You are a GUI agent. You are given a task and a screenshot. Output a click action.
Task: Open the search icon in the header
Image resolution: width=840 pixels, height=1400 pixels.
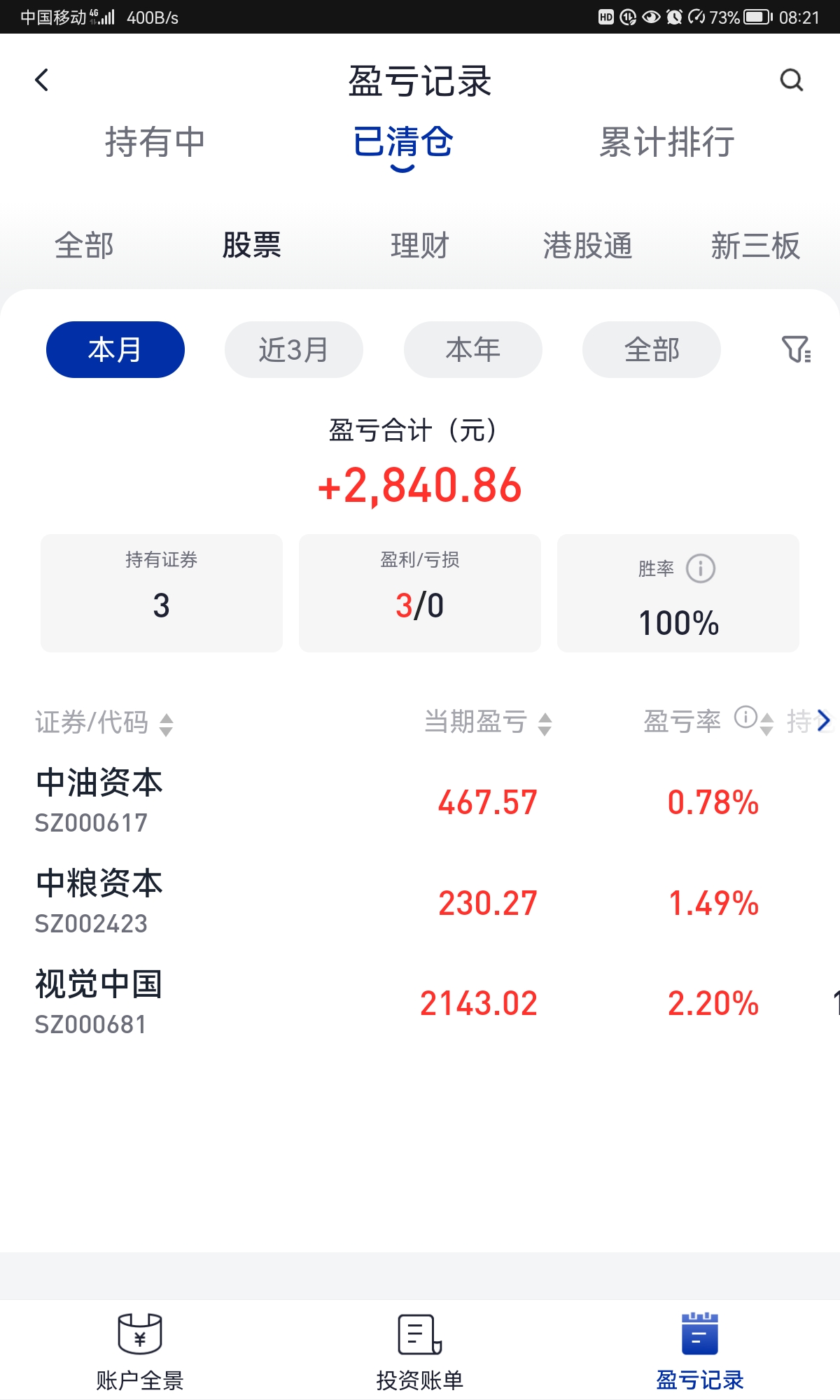pyautogui.click(x=791, y=80)
